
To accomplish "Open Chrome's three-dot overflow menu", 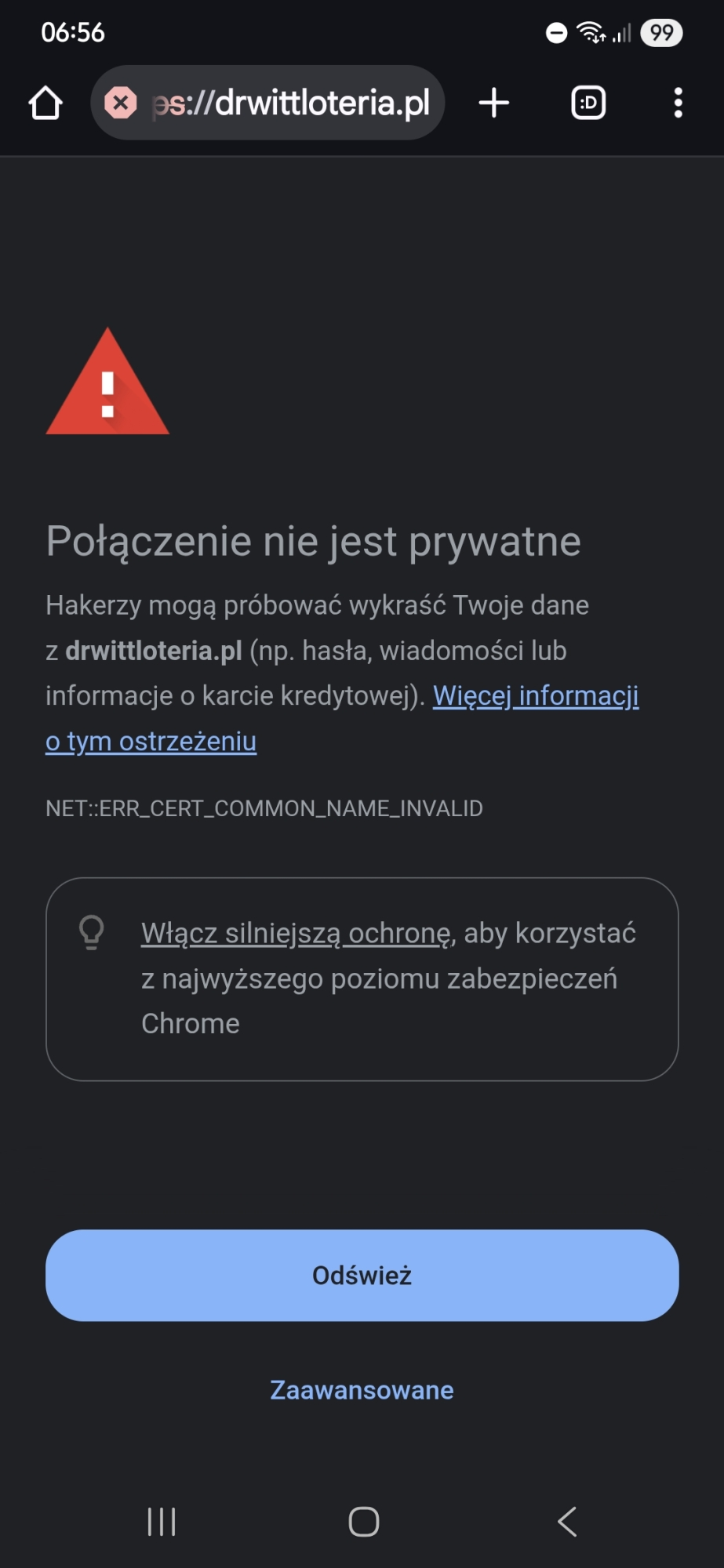I will tap(678, 103).
